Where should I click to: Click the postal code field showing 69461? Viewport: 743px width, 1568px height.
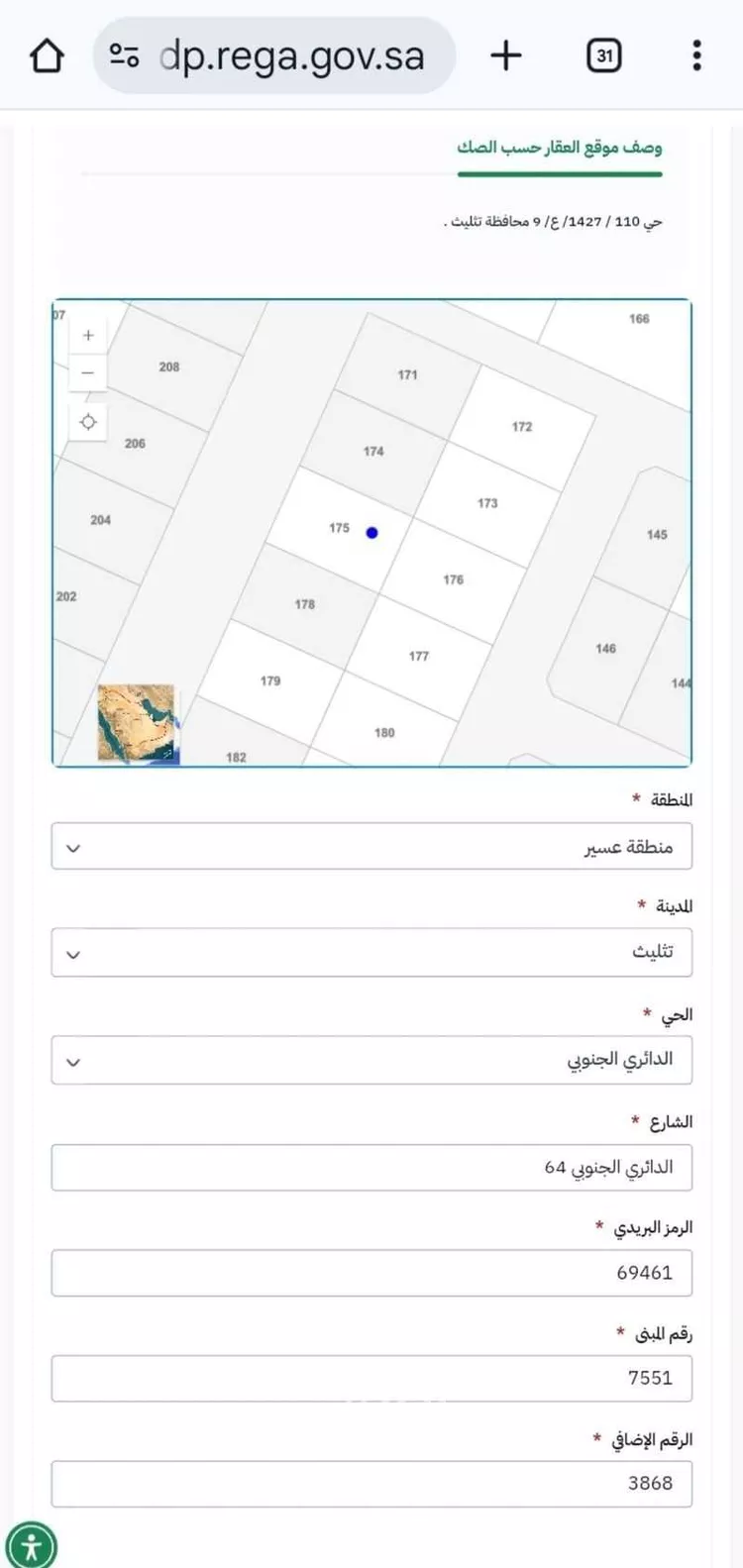(x=371, y=1273)
